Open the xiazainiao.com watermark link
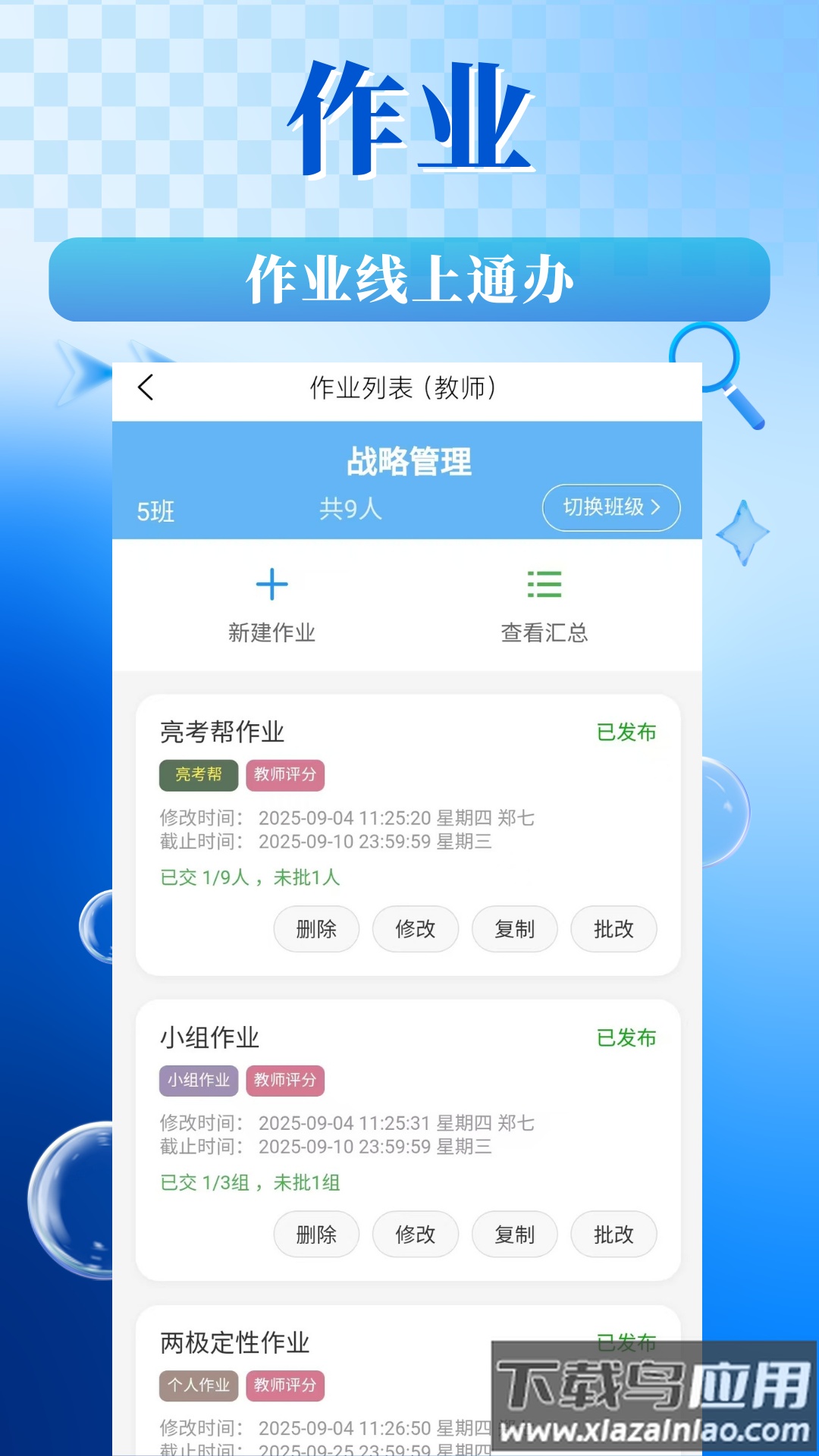Screen dimensions: 819x1456 coord(652,1427)
